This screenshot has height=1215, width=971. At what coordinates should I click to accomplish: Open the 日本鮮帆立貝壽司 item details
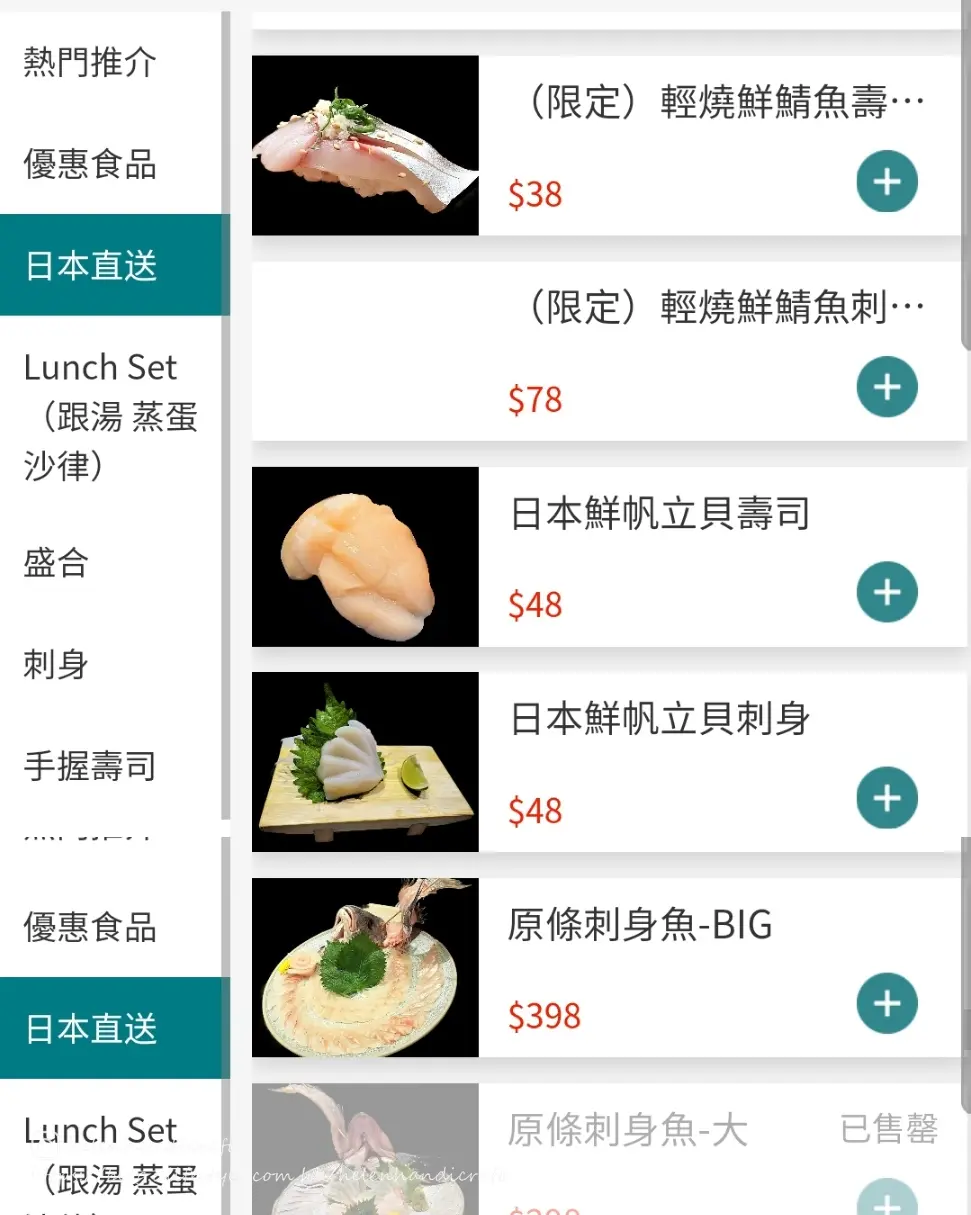point(659,515)
